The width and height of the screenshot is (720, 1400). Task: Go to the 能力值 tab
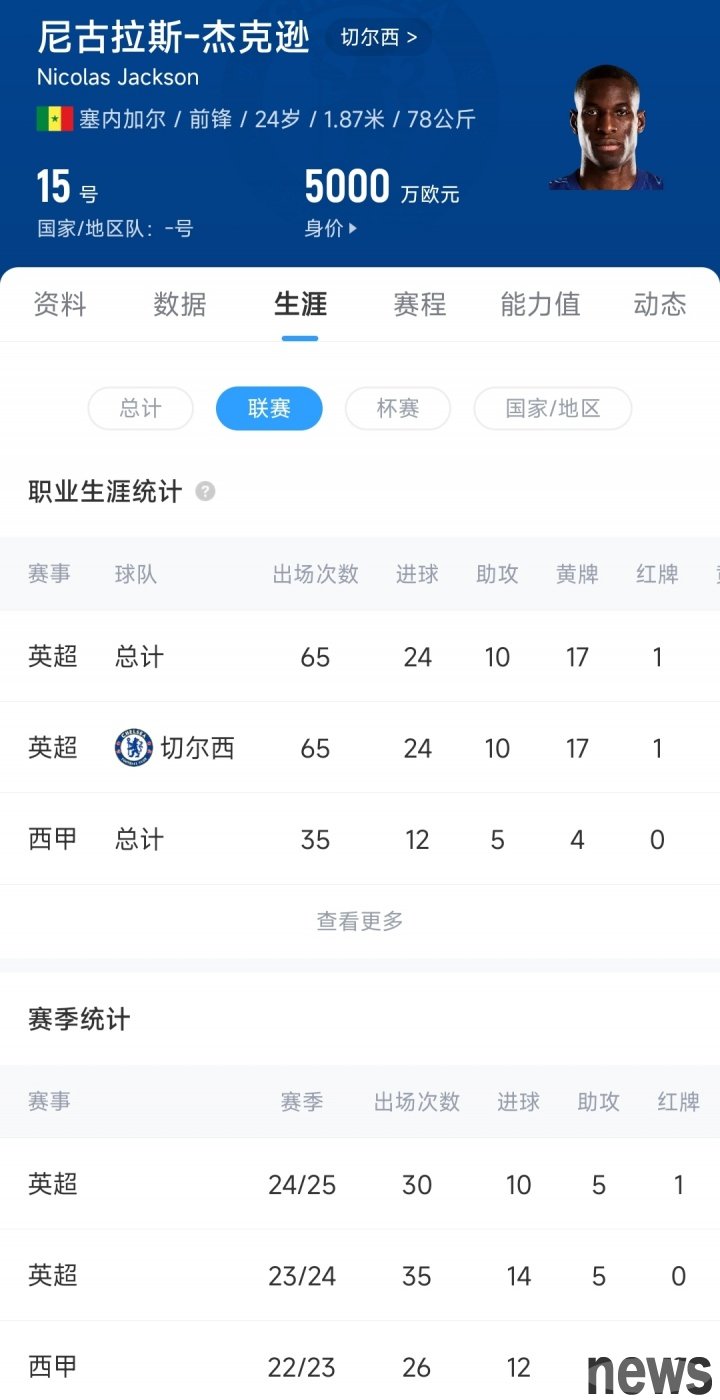coord(540,304)
